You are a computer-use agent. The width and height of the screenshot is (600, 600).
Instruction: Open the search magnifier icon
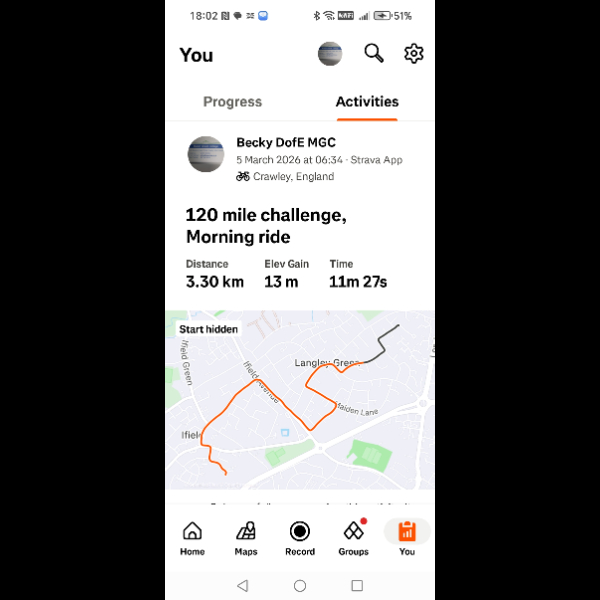pyautogui.click(x=373, y=54)
